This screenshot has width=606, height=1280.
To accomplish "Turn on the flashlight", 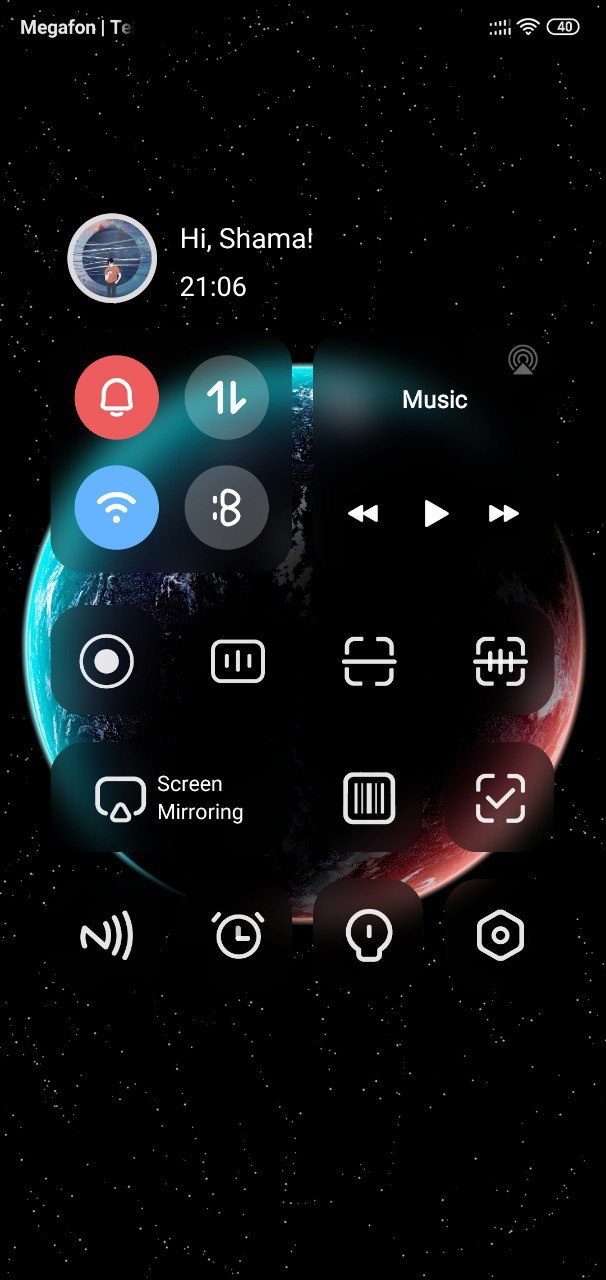I will click(x=368, y=936).
